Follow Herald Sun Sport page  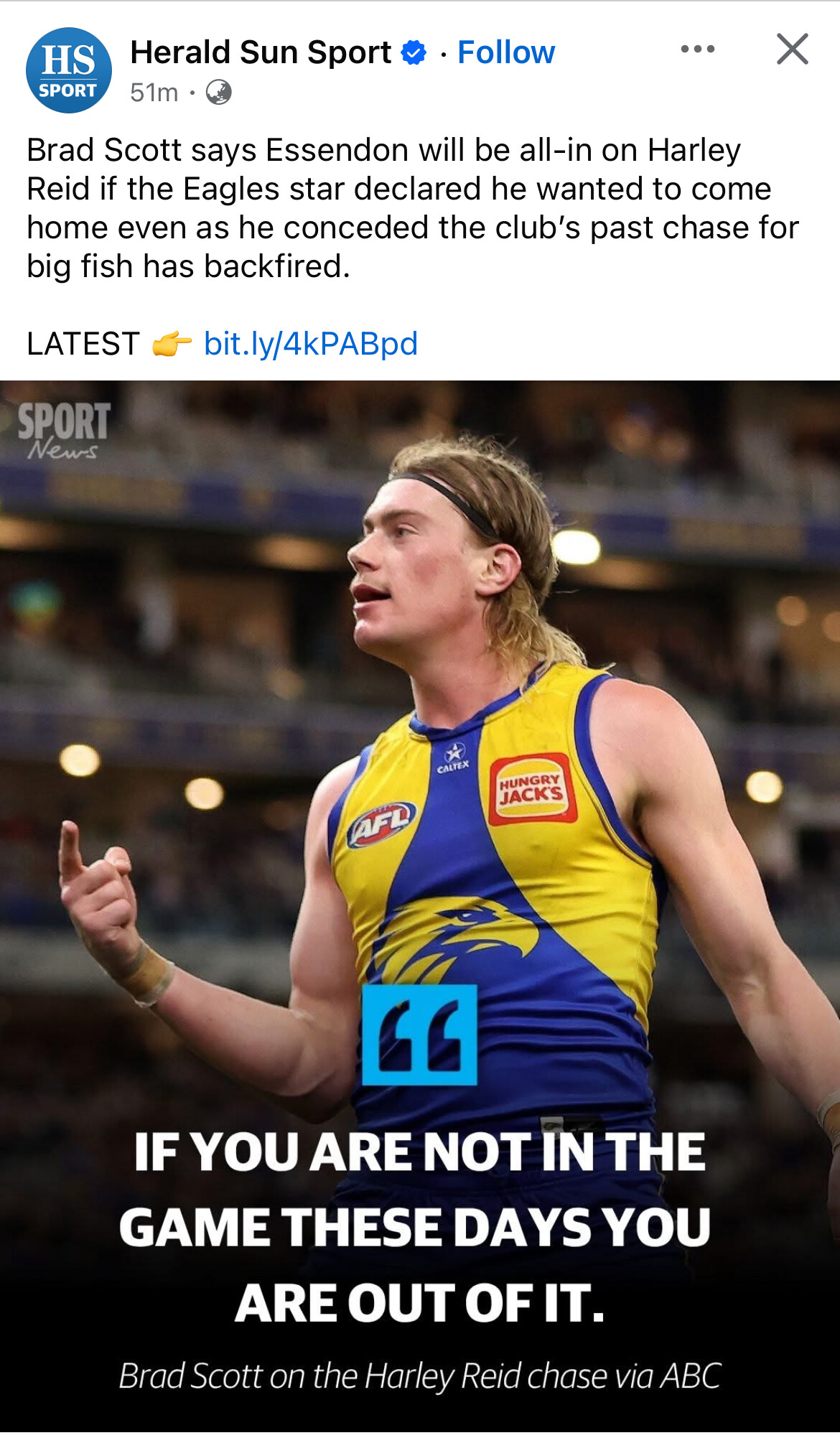coord(506,52)
